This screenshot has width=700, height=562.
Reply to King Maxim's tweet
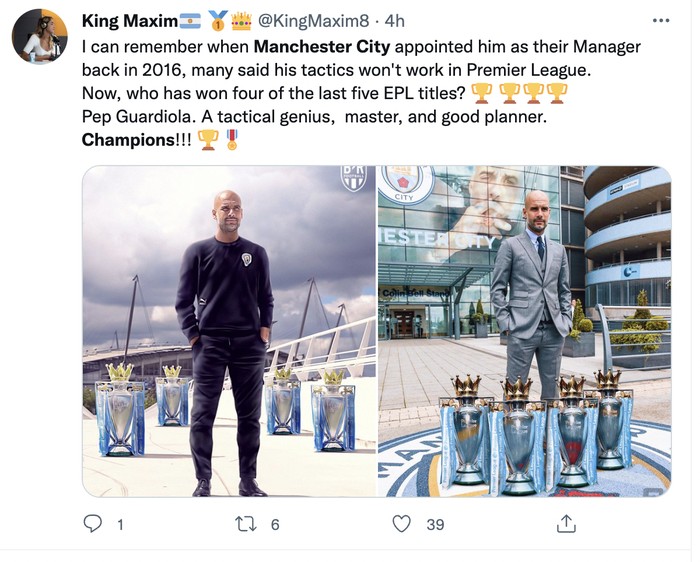pos(94,523)
